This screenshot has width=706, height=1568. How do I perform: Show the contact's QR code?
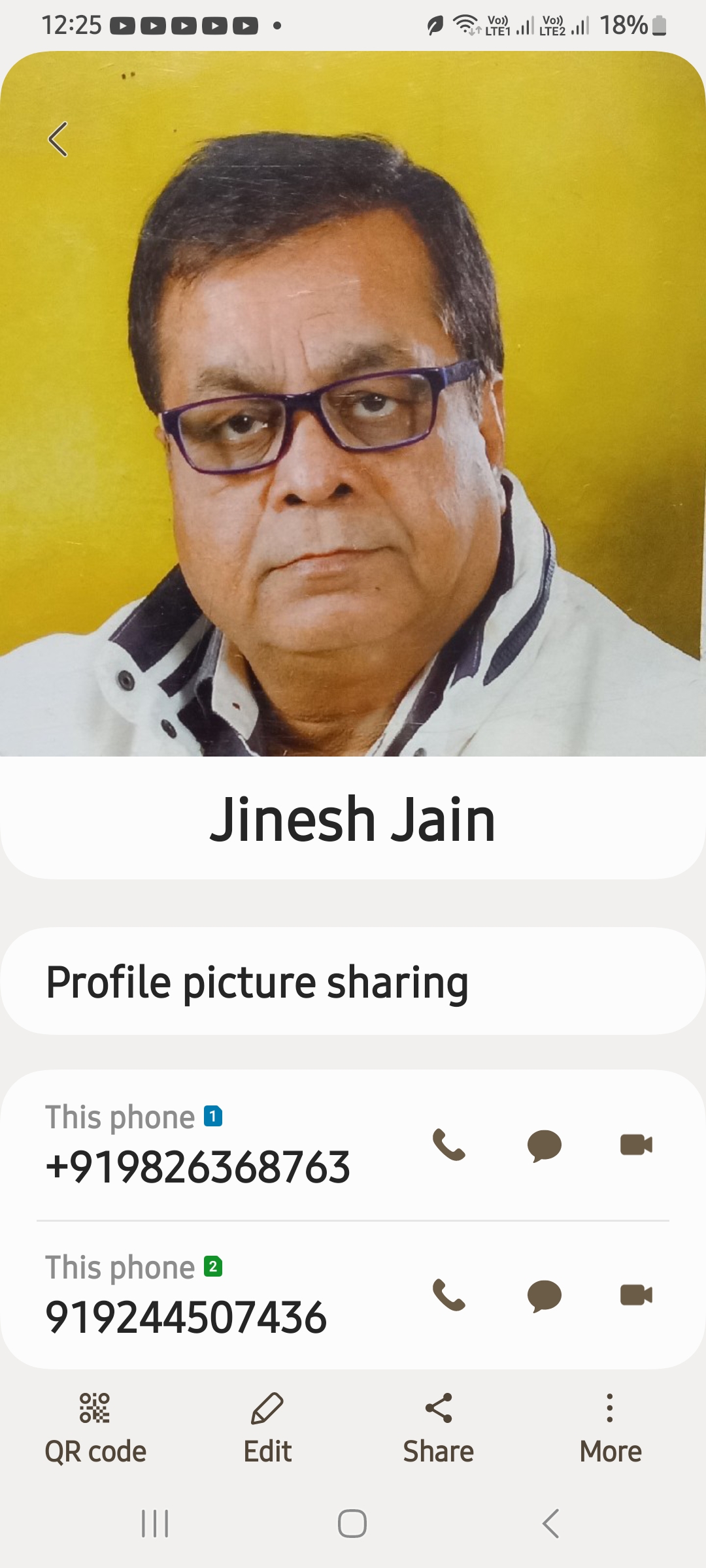(x=95, y=1428)
